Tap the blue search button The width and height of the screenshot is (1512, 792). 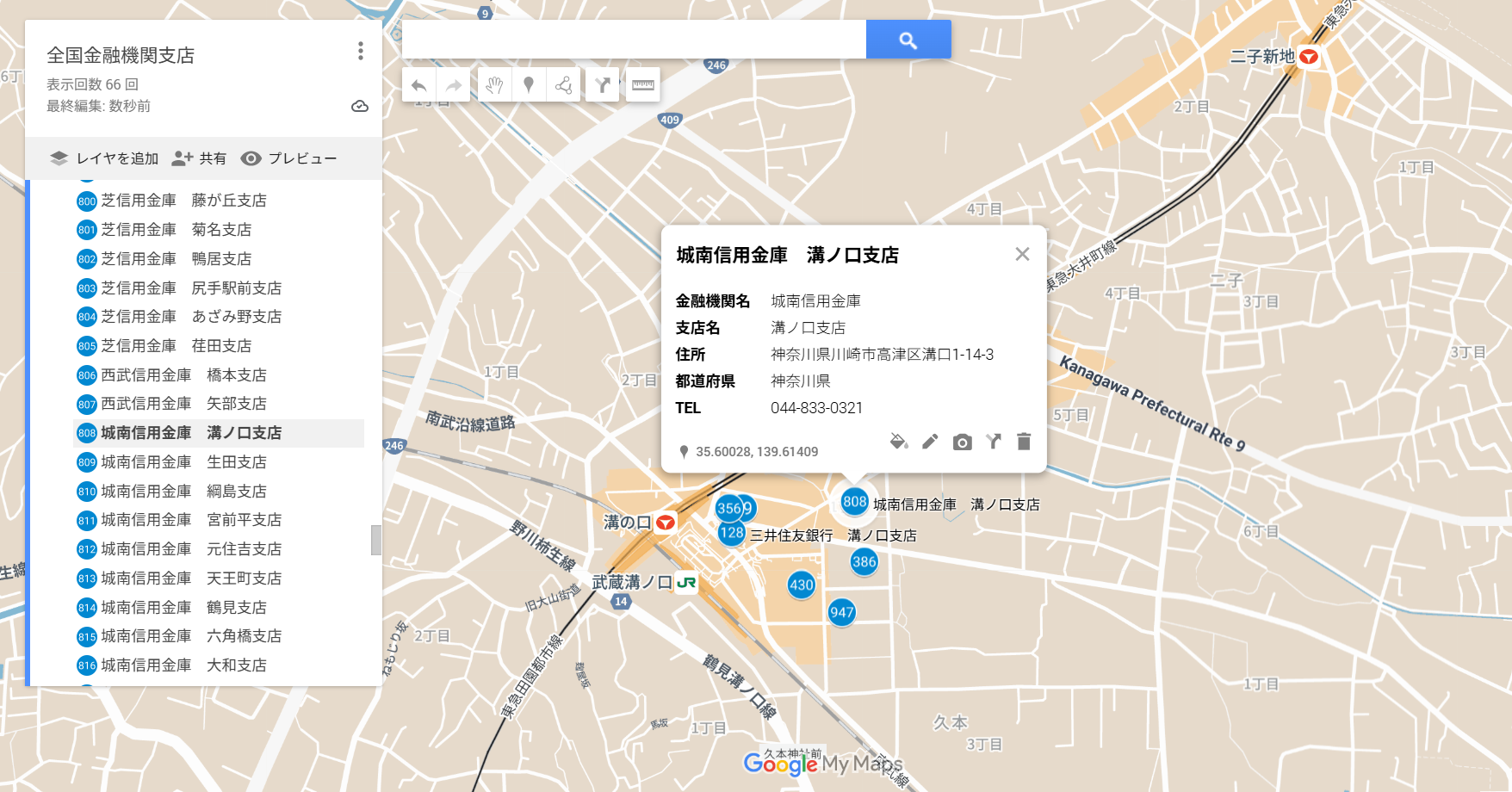click(908, 40)
